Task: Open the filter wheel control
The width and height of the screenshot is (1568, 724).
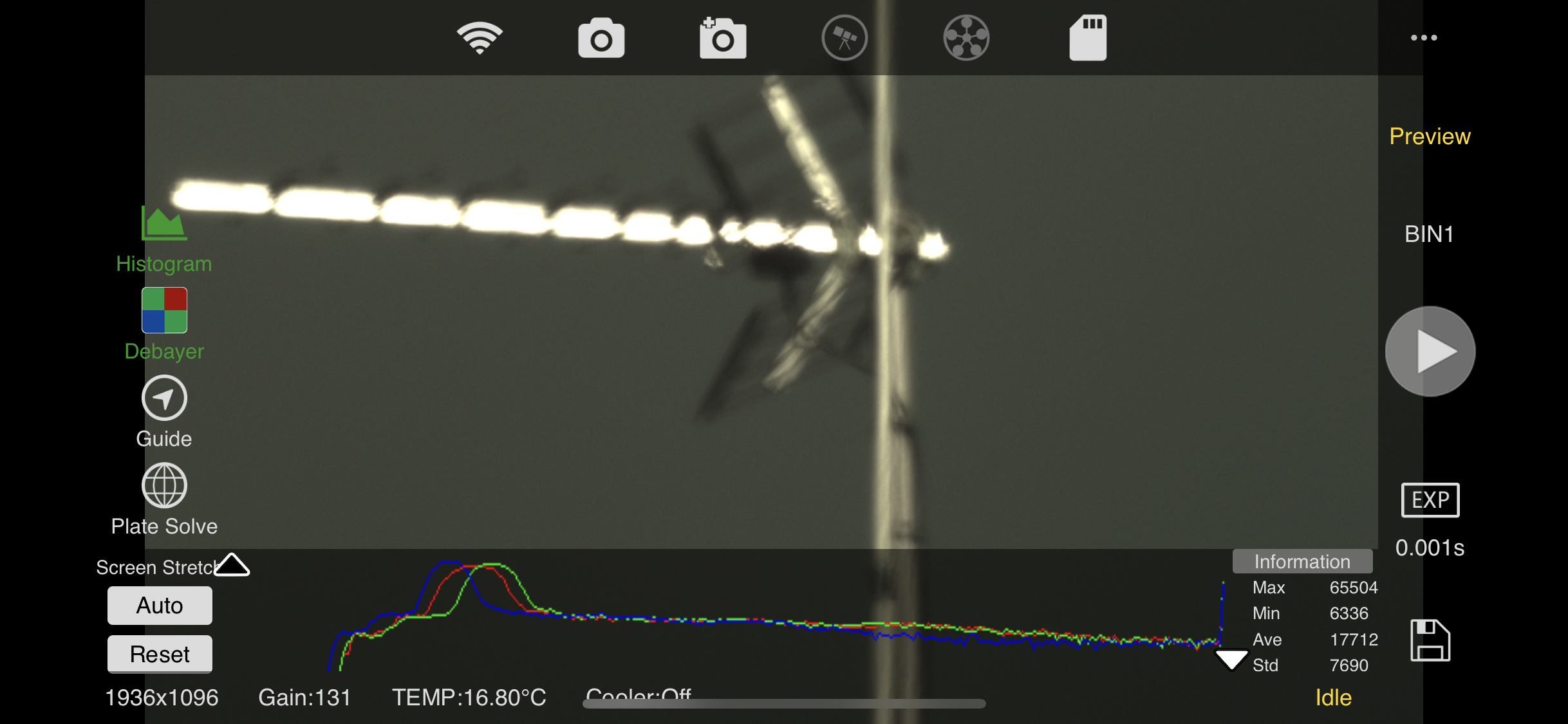Action: coord(966,38)
